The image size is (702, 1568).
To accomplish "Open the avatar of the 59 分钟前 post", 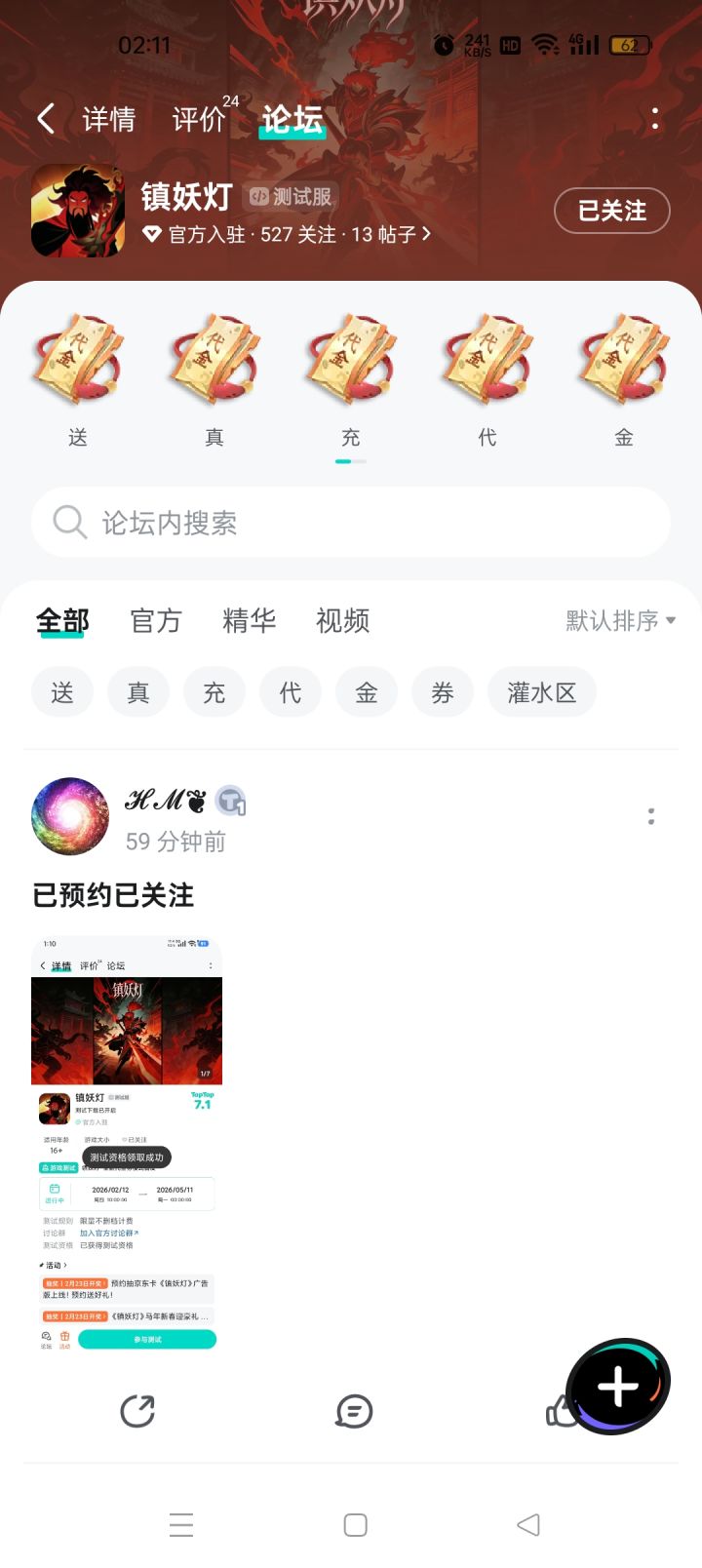I will coord(70,816).
